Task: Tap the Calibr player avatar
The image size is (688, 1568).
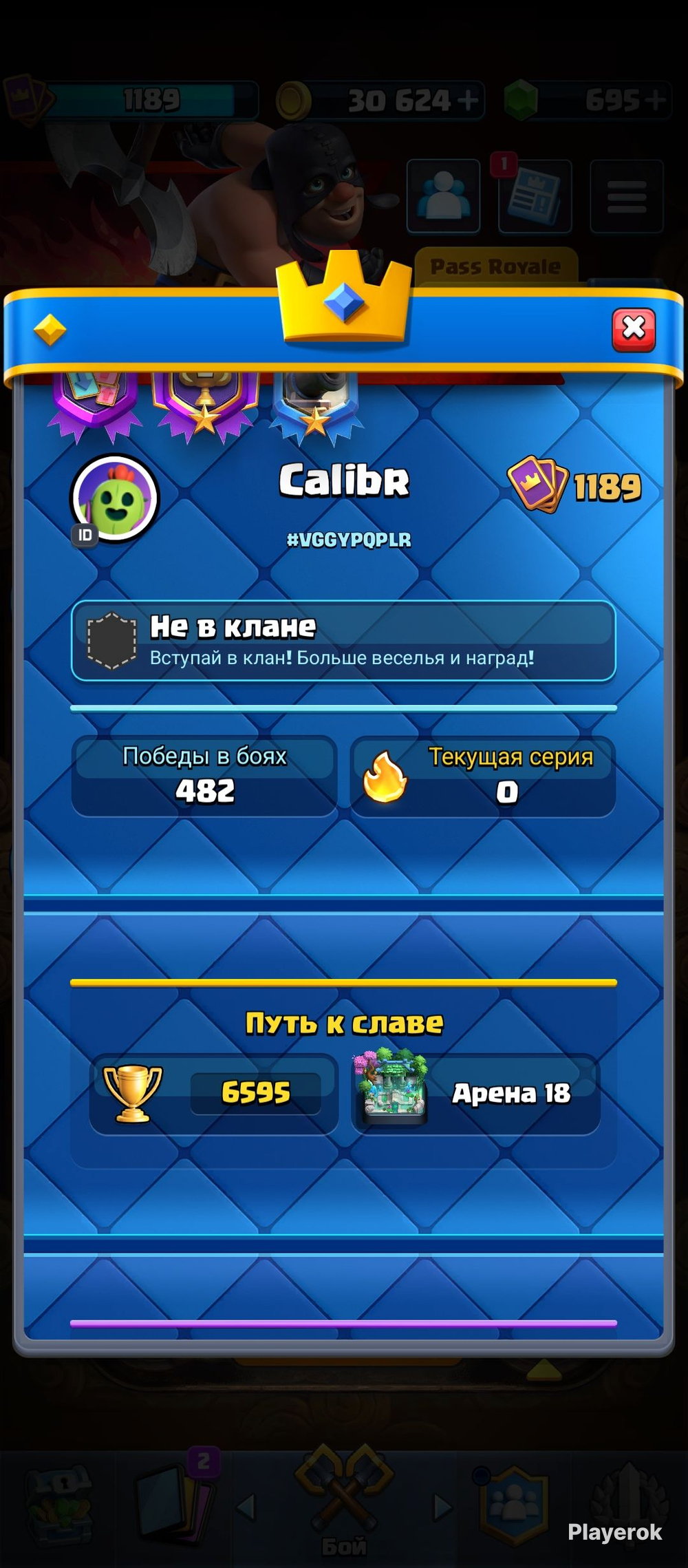Action: pos(115,498)
